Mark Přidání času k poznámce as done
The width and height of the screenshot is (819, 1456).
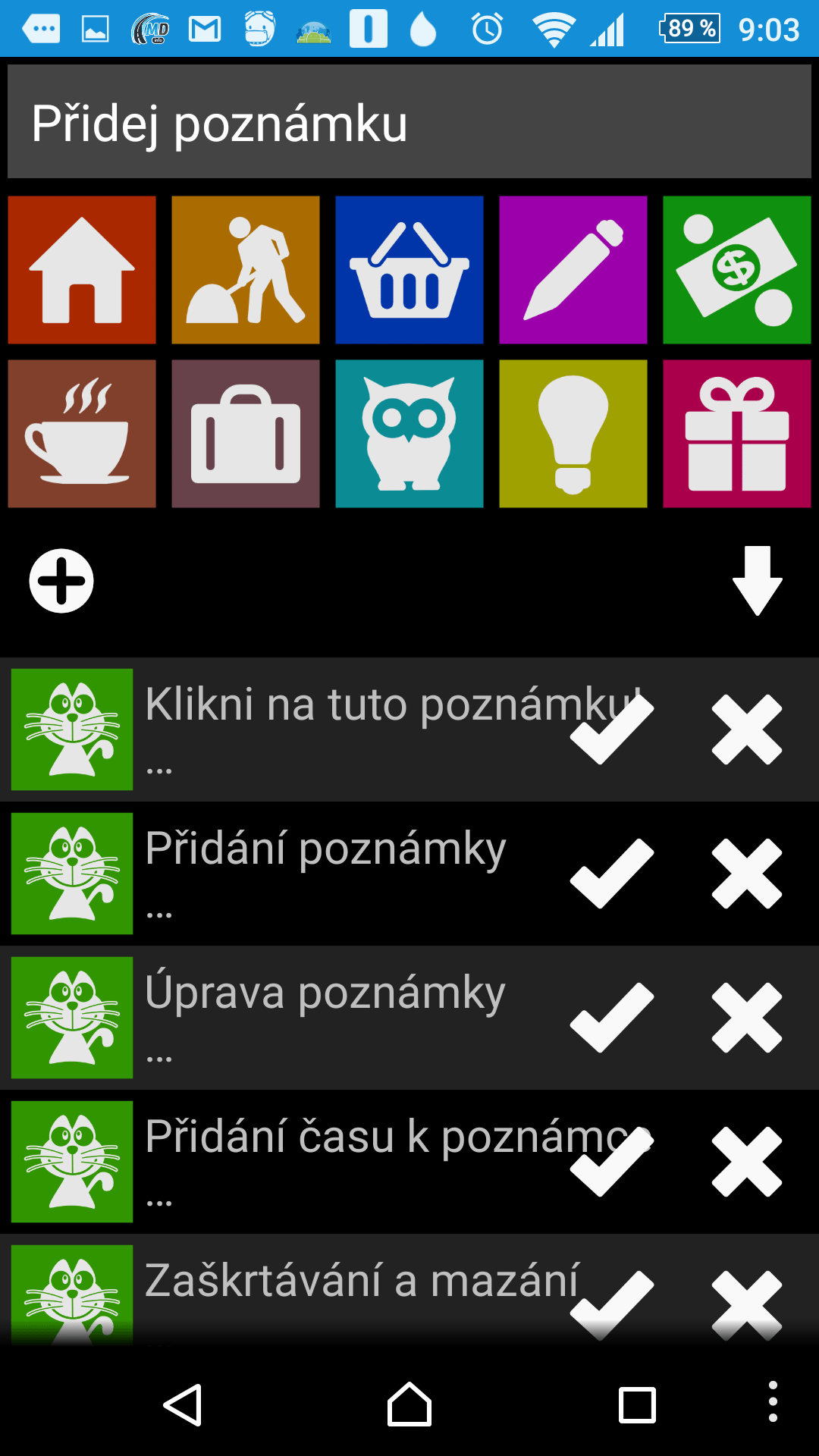(612, 1162)
